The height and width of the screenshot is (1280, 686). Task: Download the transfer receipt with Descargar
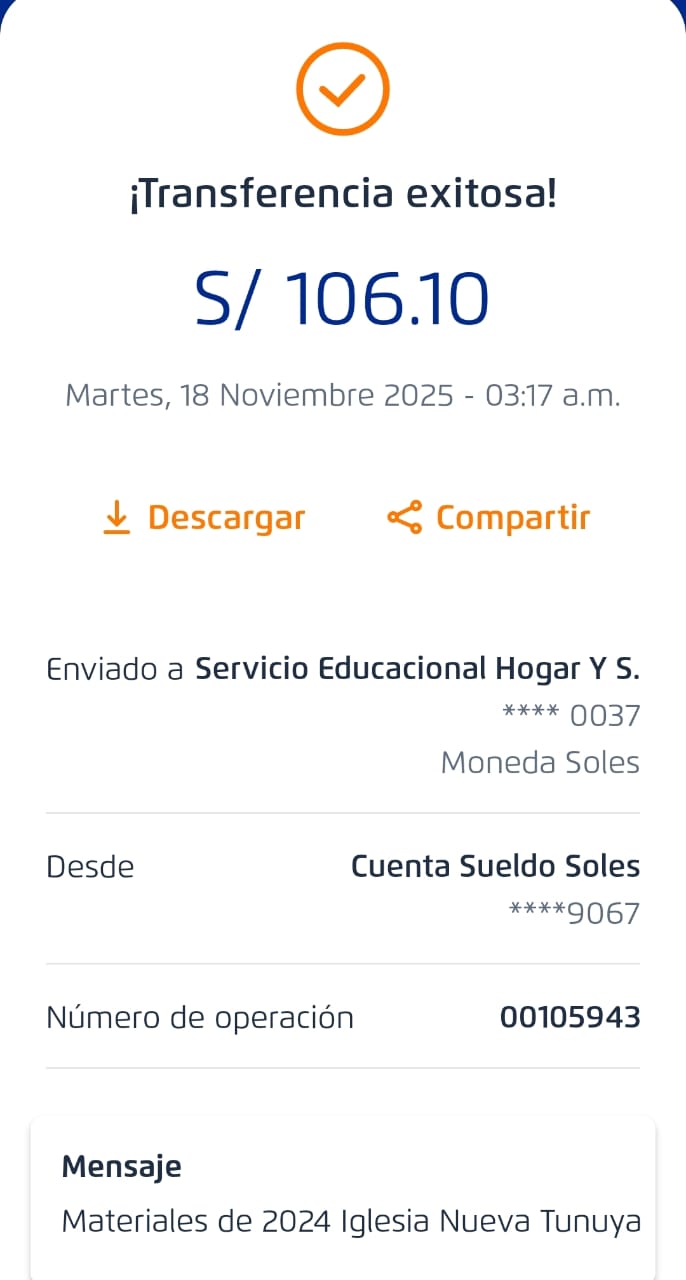pyautogui.click(x=205, y=518)
